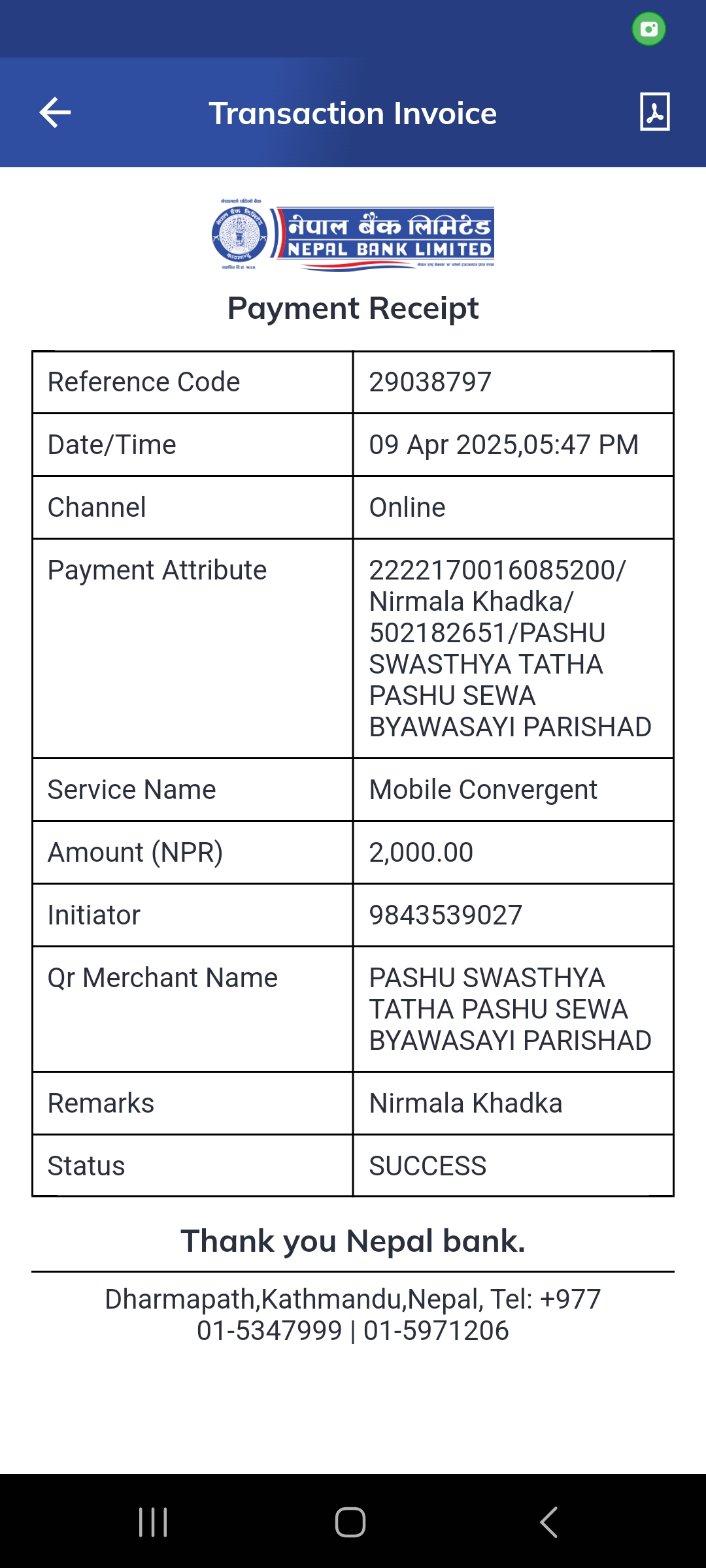Go back using the top-left arrow

(55, 113)
